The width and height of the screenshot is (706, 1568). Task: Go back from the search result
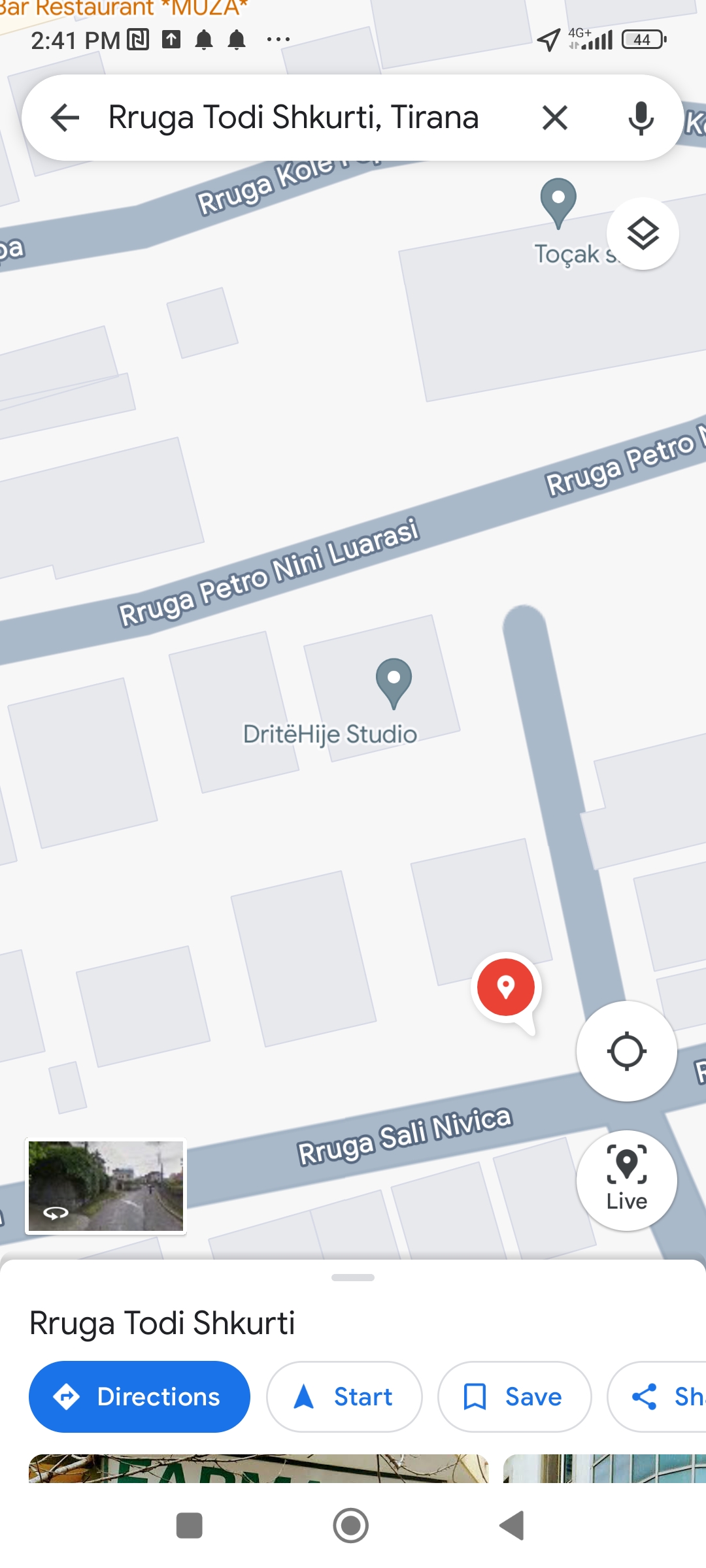pyautogui.click(x=65, y=118)
